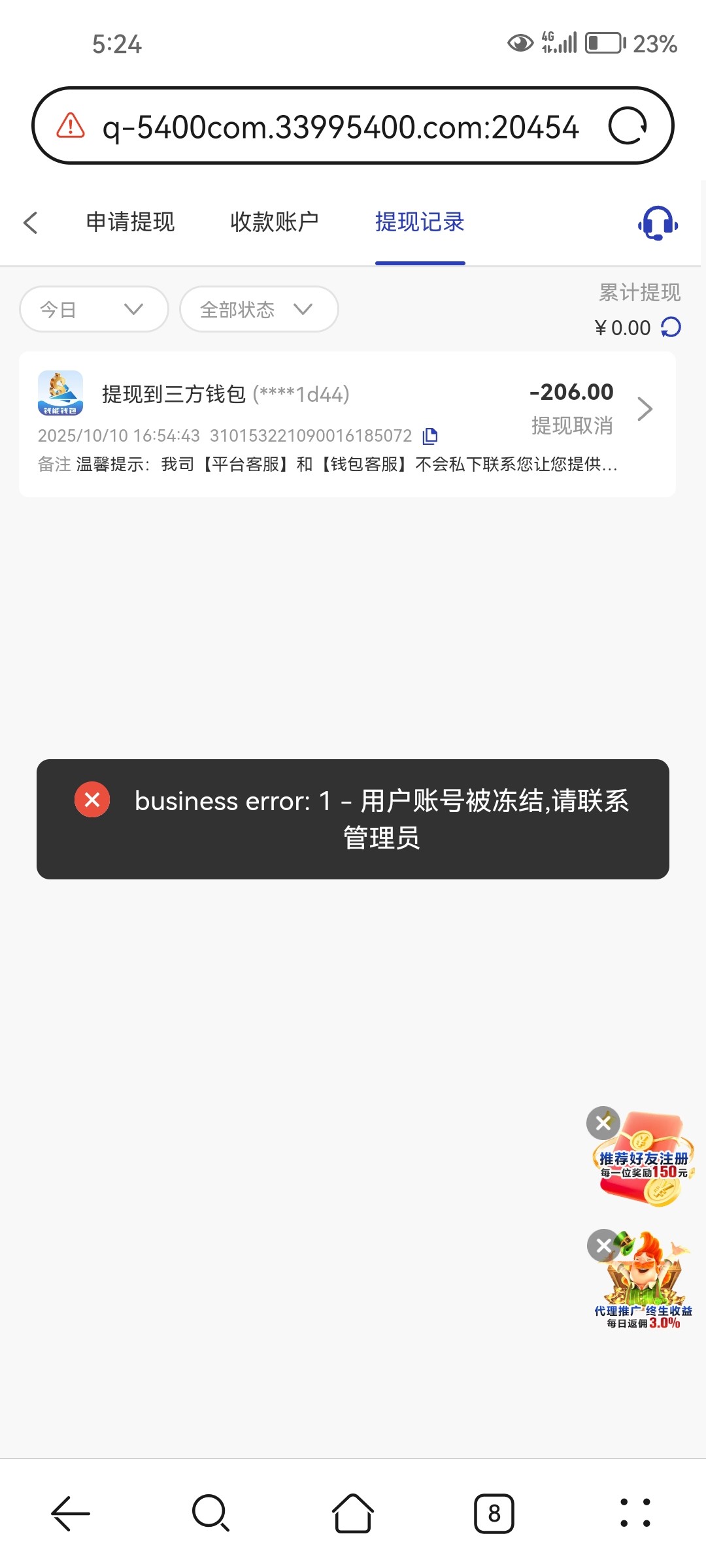Screen dimensions: 706x1568
Task: Open the browser more-options menu
Action: point(635,1513)
